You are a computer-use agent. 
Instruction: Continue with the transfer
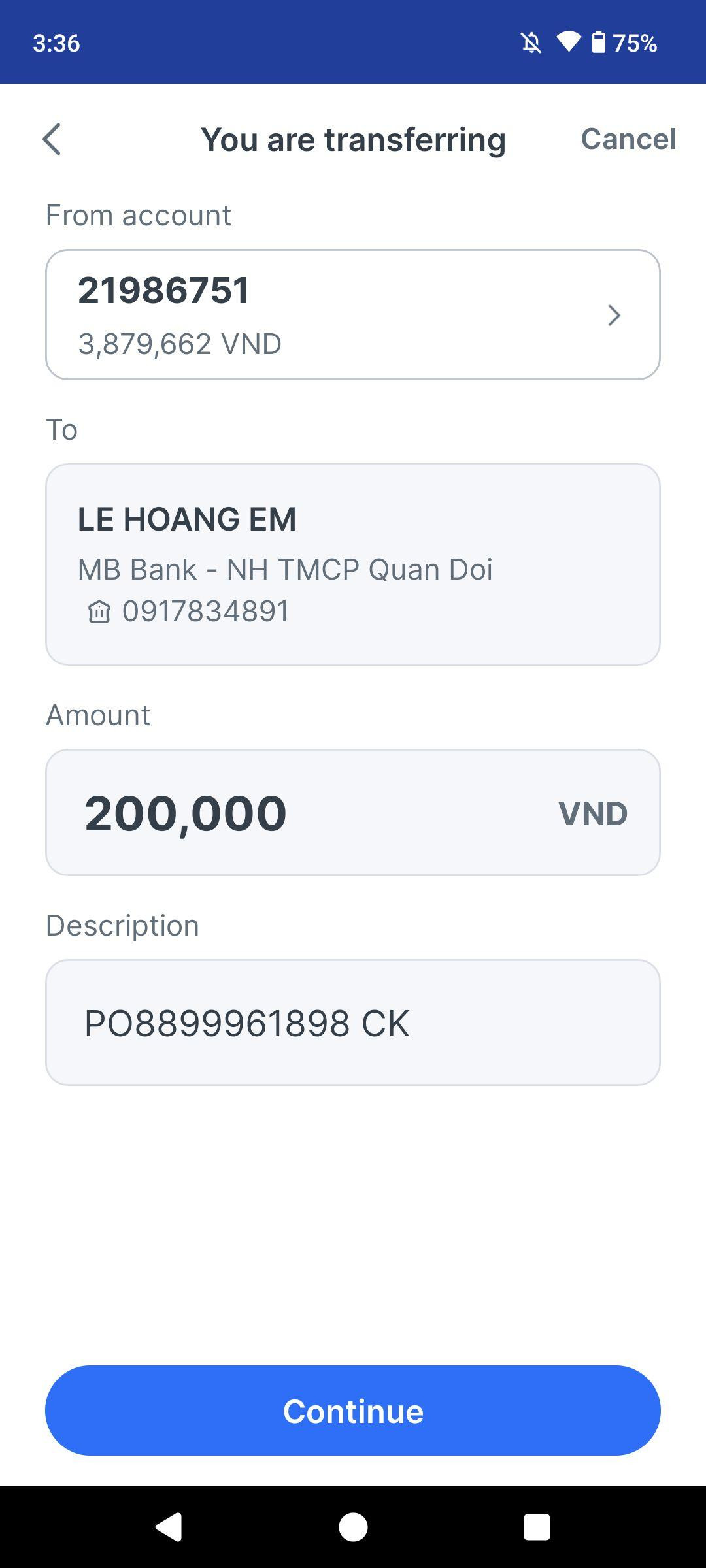pos(352,1411)
